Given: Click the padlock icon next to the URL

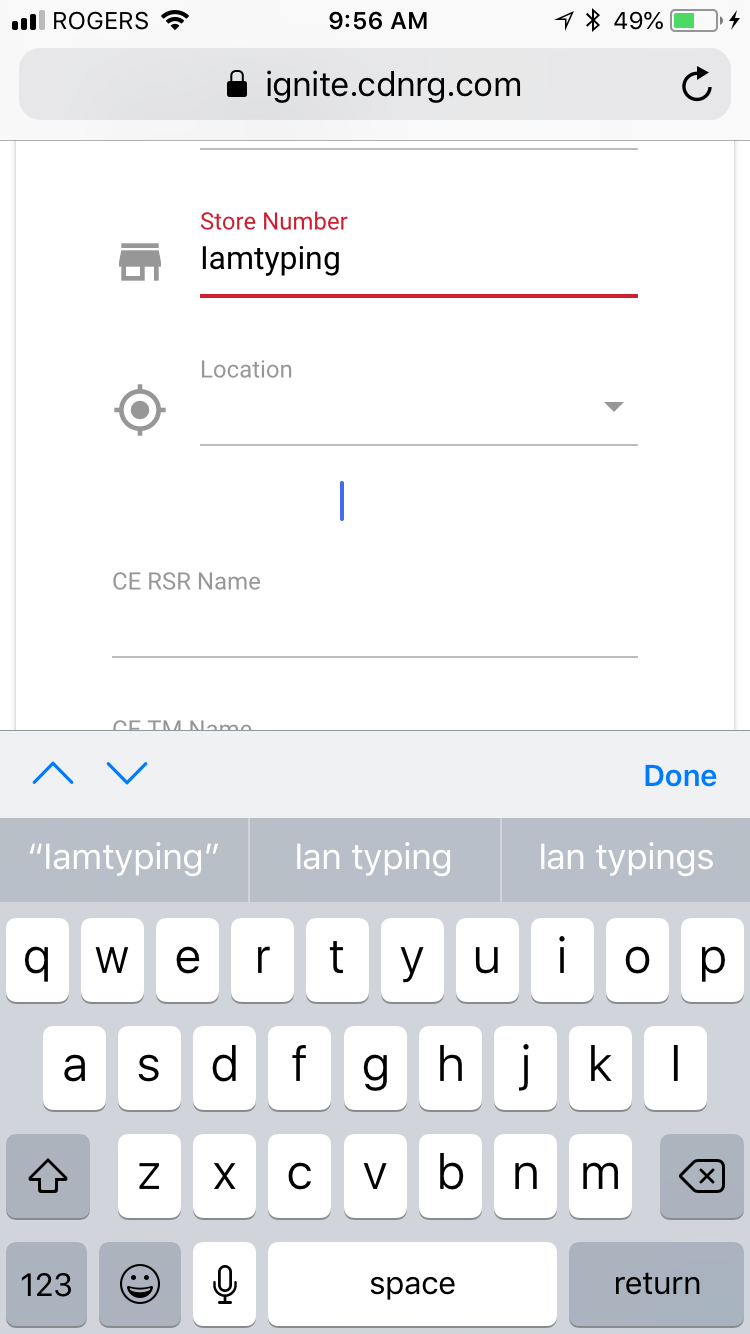Looking at the screenshot, I should [236, 84].
